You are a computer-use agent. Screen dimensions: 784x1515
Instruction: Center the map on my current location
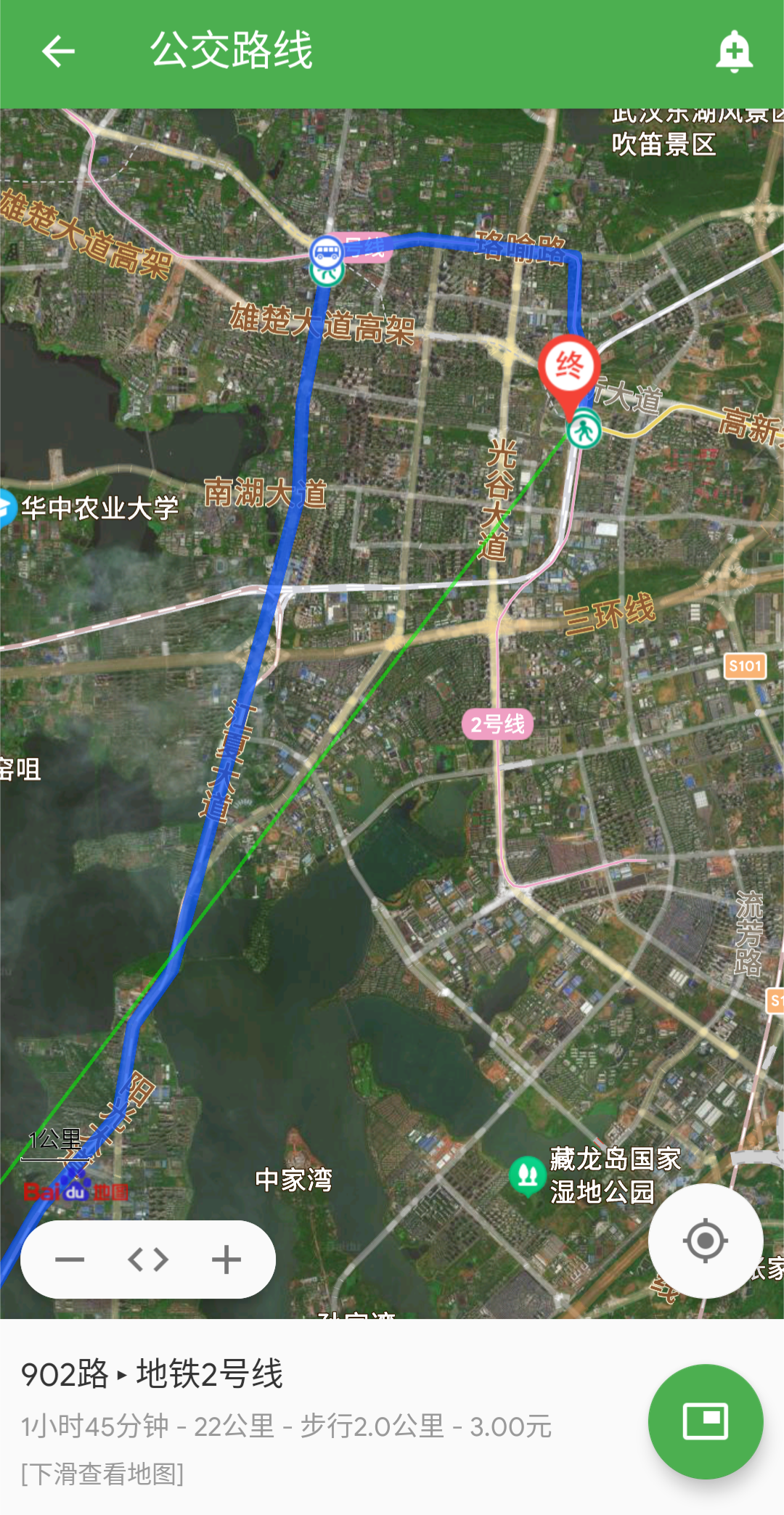tap(705, 1241)
